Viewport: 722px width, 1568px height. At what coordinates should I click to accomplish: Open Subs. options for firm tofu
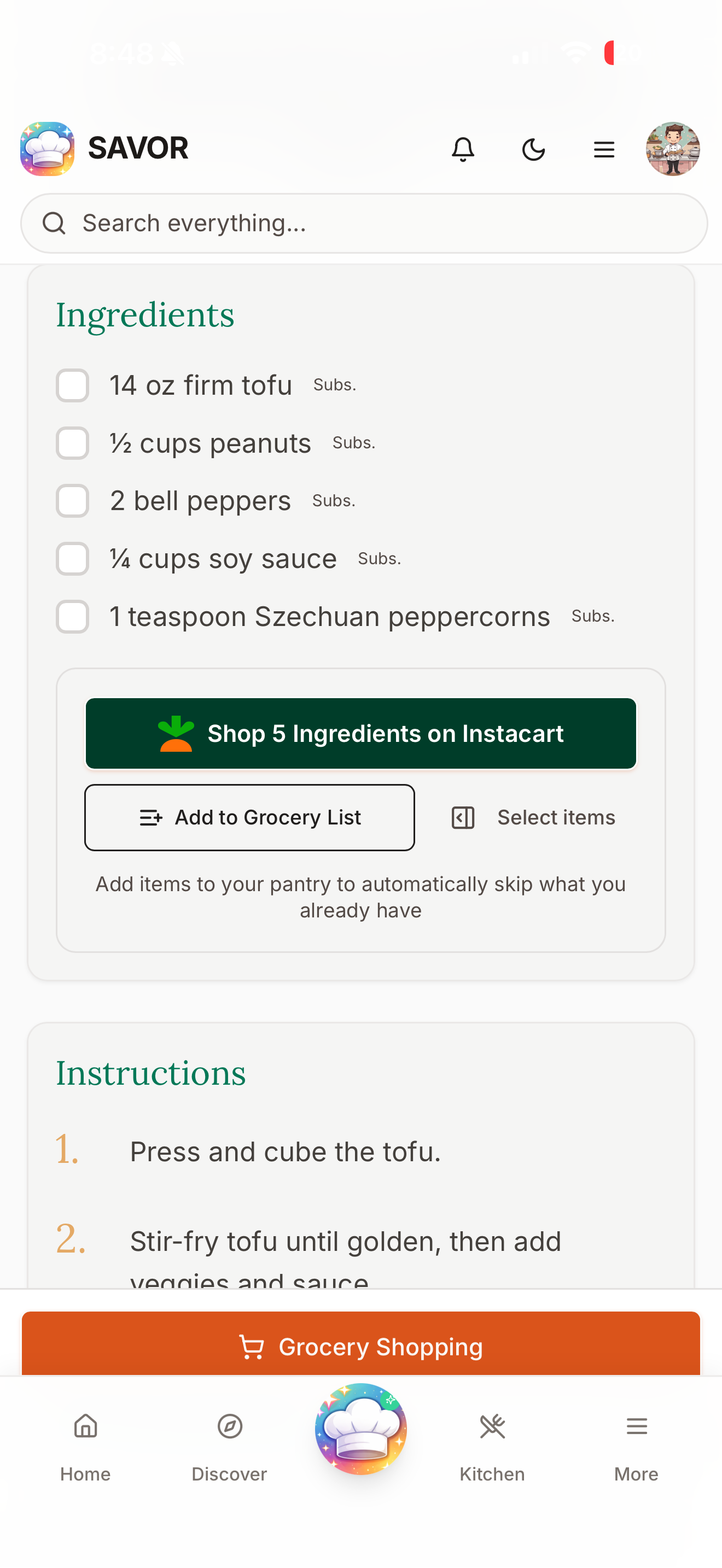[x=334, y=385]
